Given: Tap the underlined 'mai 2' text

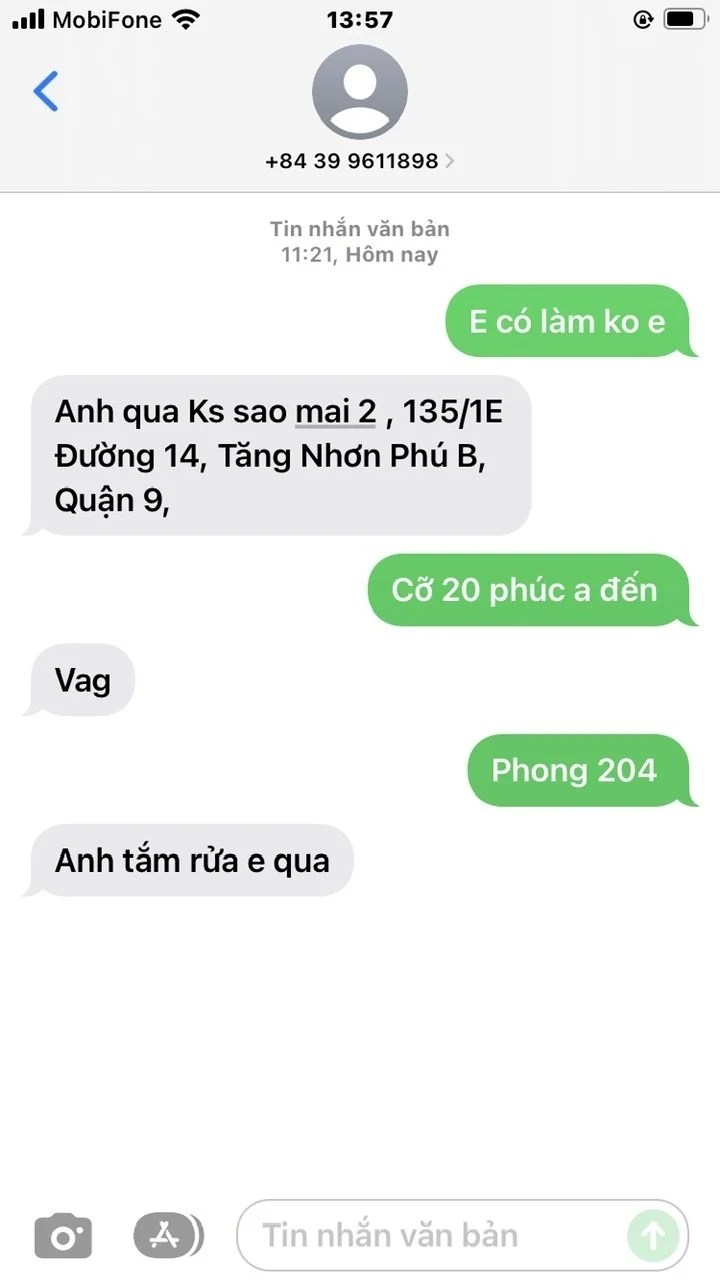Looking at the screenshot, I should pos(334,412).
